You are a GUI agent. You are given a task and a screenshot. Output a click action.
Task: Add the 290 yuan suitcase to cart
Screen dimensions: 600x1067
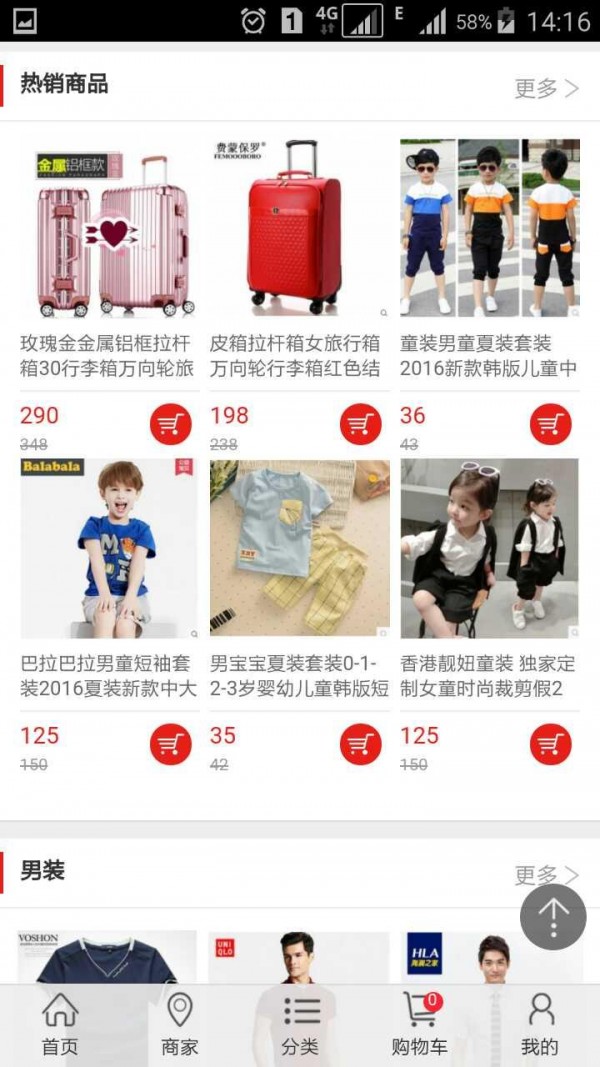click(x=171, y=424)
